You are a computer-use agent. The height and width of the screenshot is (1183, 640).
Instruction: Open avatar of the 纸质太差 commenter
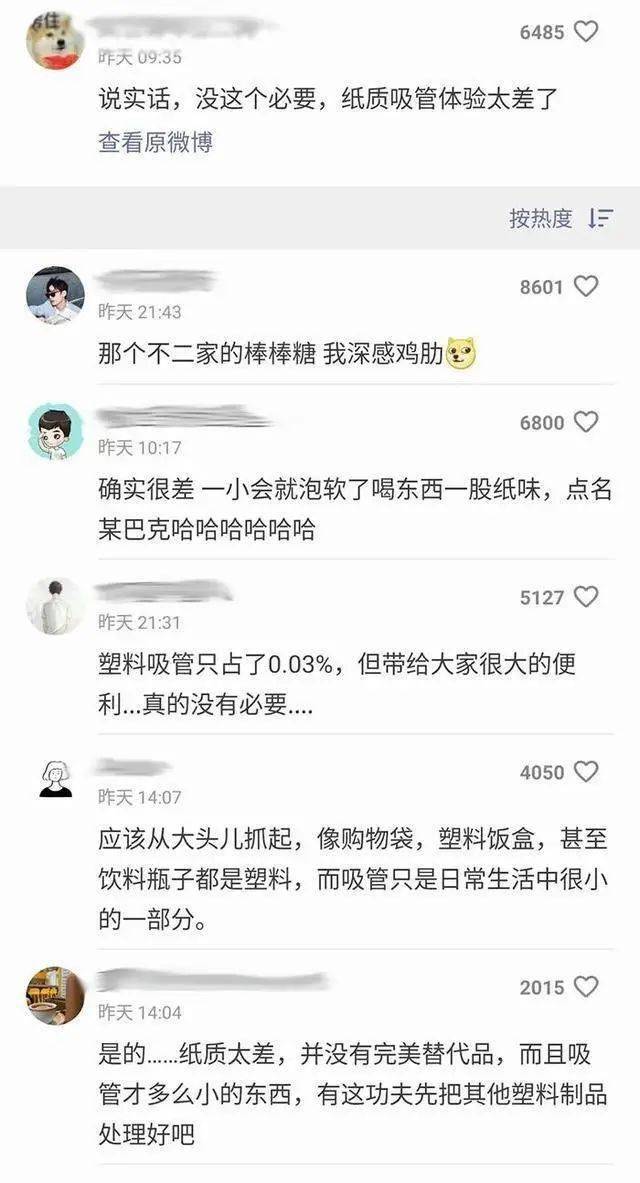(x=55, y=995)
